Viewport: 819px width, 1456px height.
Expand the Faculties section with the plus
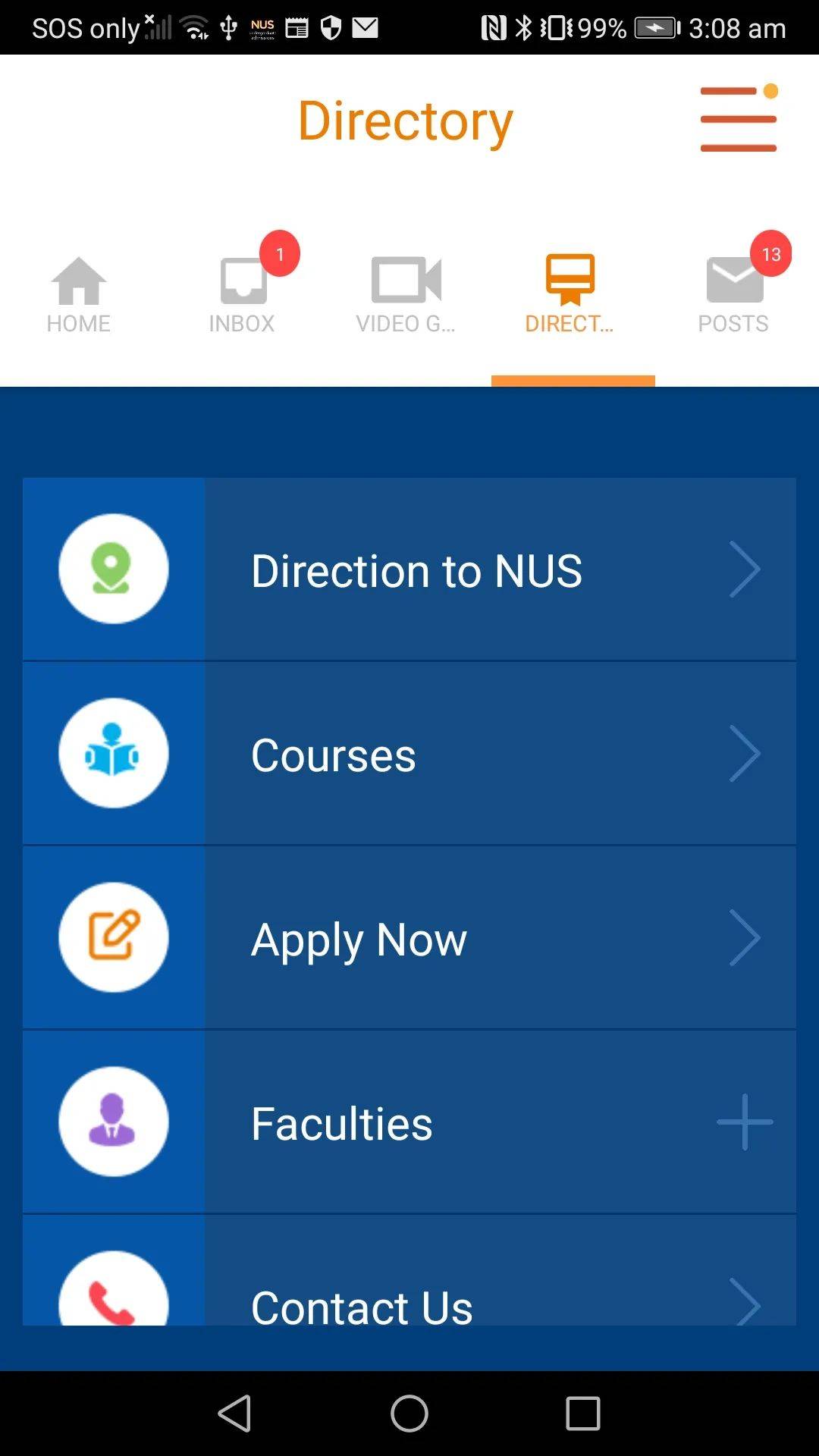point(745,1123)
